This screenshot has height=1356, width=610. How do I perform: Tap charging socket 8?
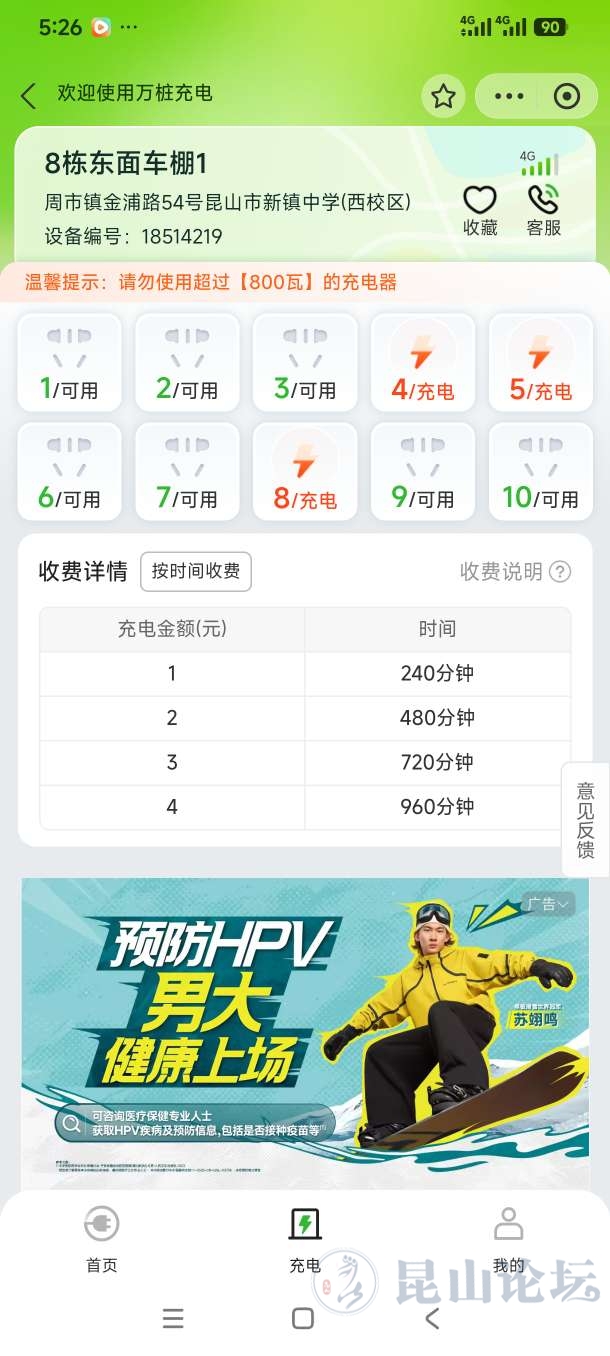[x=305, y=471]
